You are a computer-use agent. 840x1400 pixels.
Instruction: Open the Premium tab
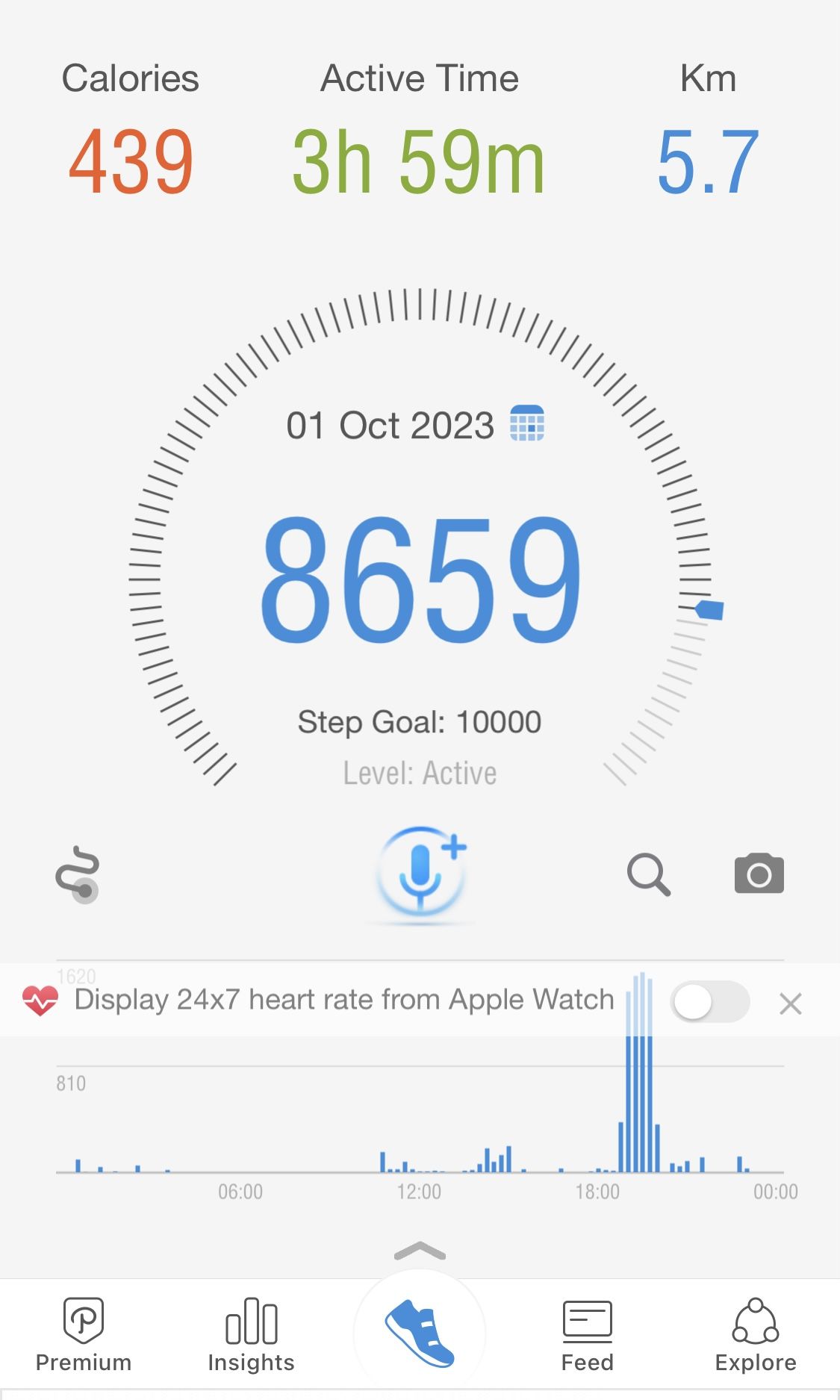(84, 1336)
